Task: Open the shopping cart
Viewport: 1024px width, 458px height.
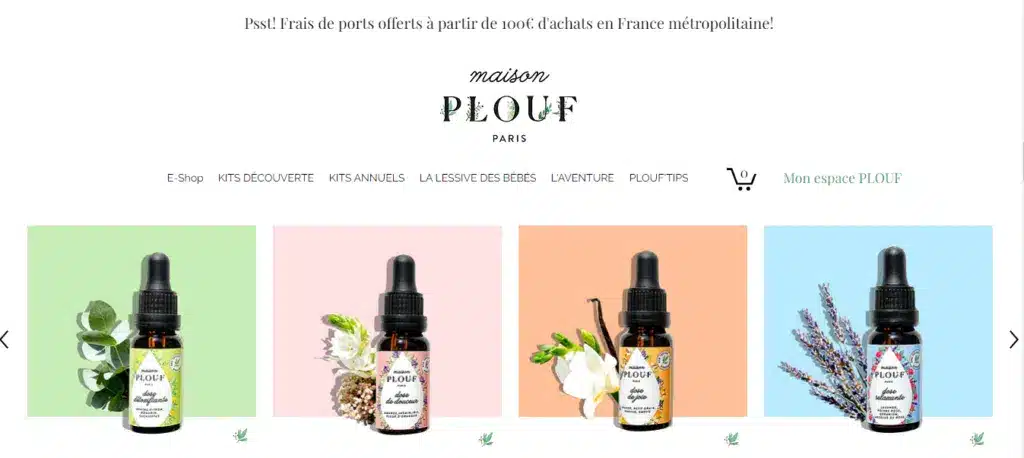Action: (x=741, y=179)
